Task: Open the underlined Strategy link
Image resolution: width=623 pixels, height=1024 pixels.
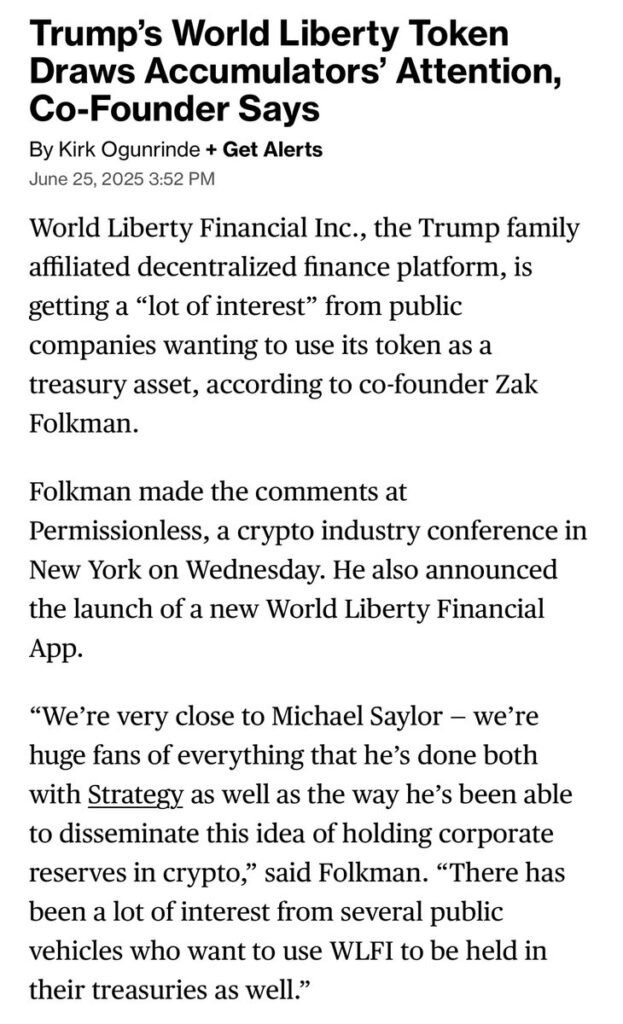Action: point(135,795)
